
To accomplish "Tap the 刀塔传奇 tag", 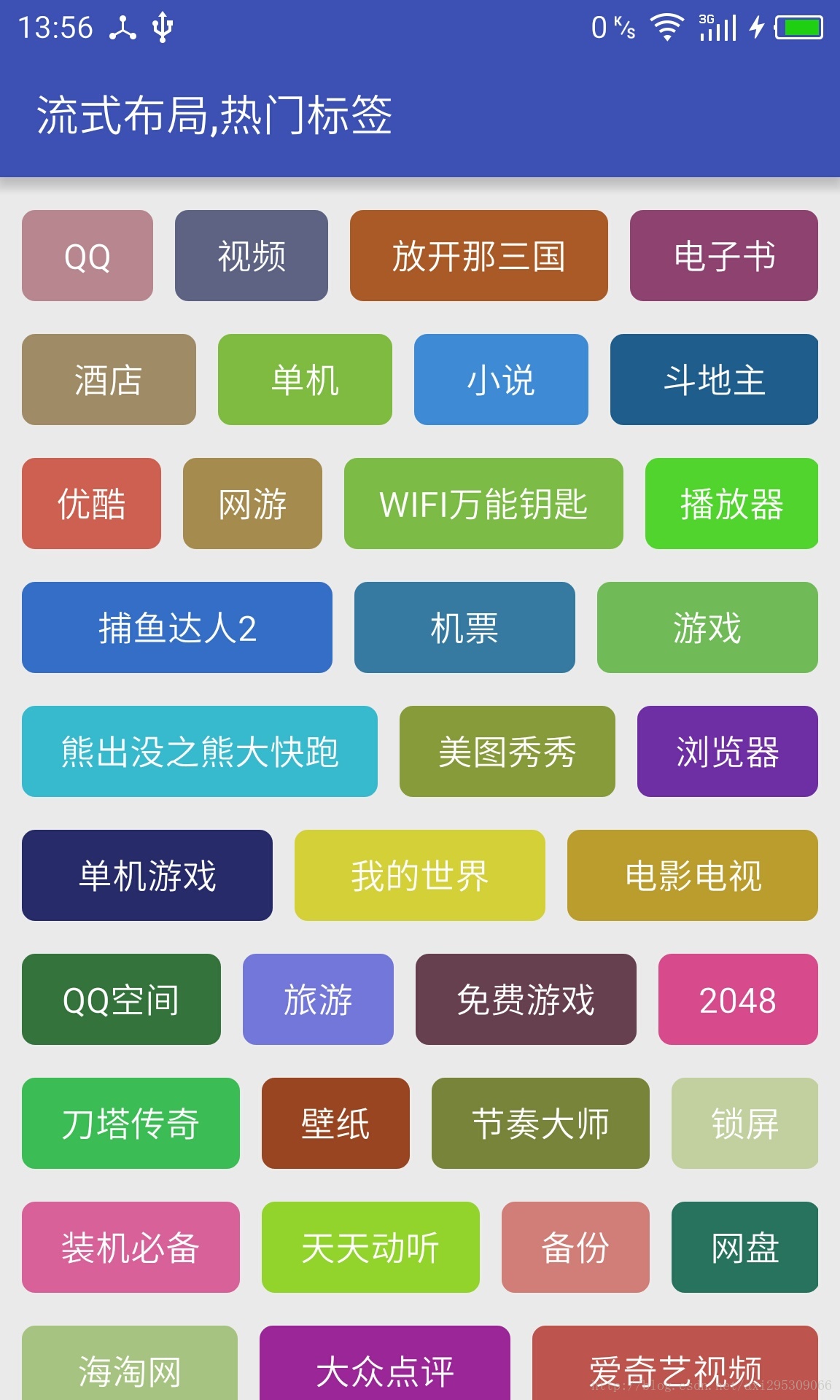I will tap(131, 1124).
